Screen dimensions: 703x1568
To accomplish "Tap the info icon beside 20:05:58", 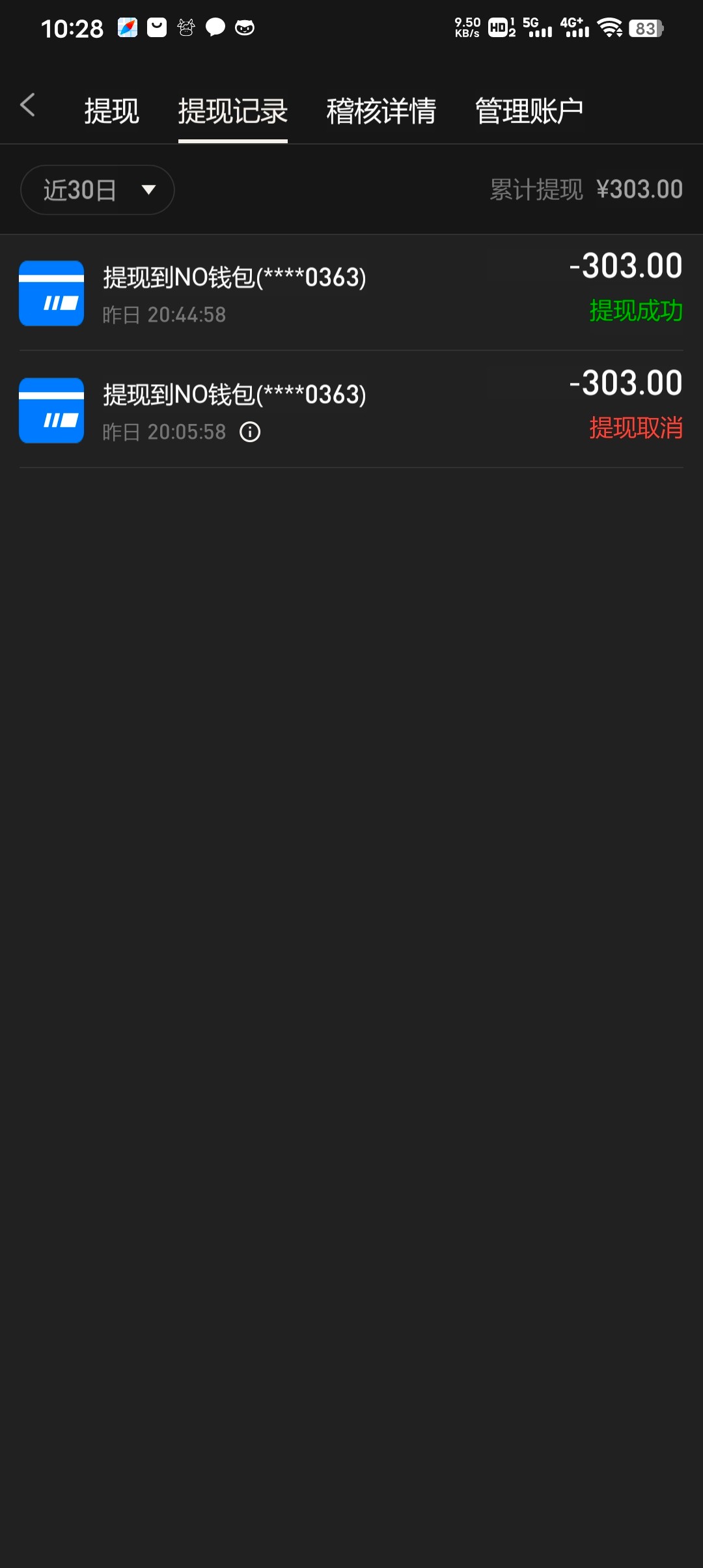I will pos(250,432).
